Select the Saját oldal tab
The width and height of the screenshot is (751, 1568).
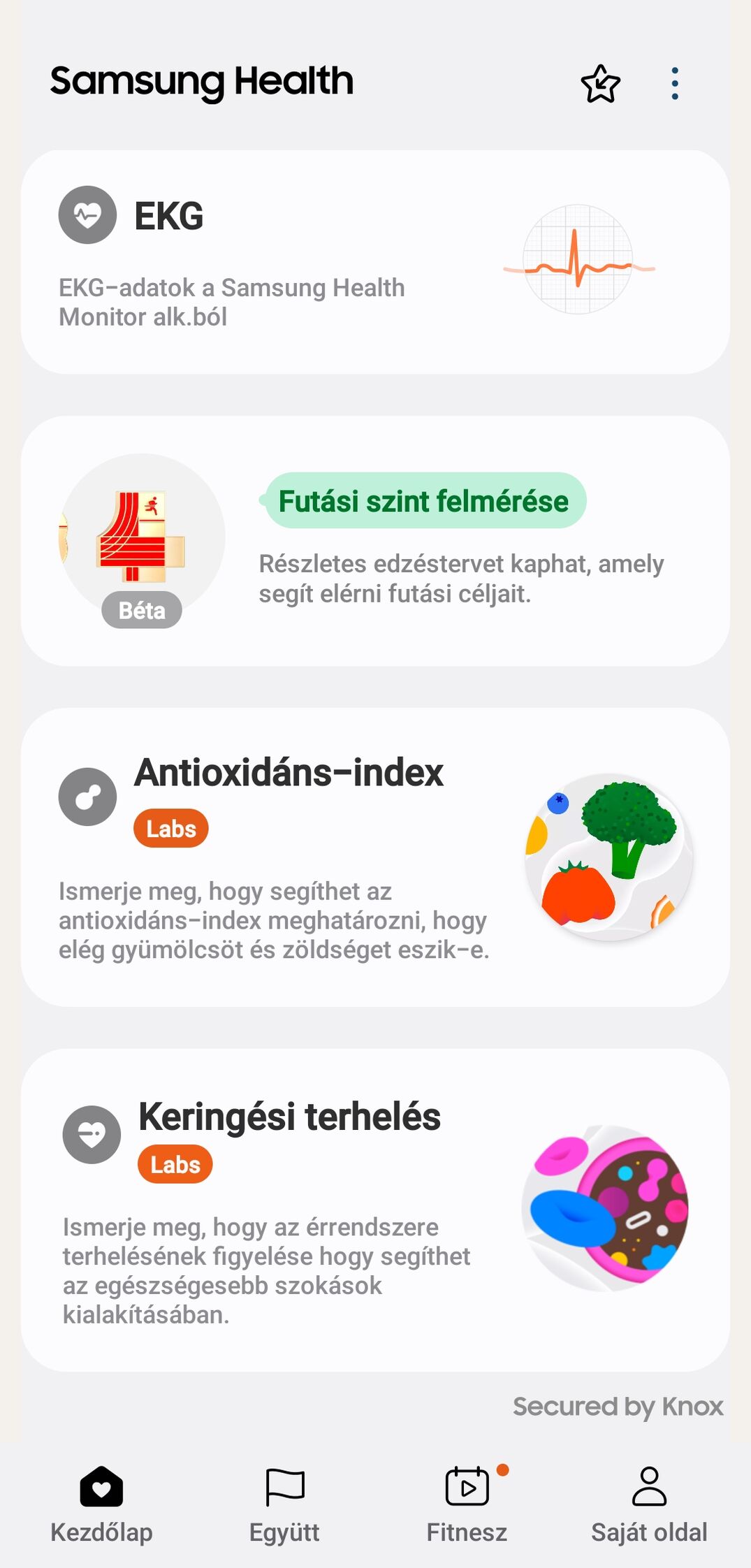pyautogui.click(x=649, y=1504)
